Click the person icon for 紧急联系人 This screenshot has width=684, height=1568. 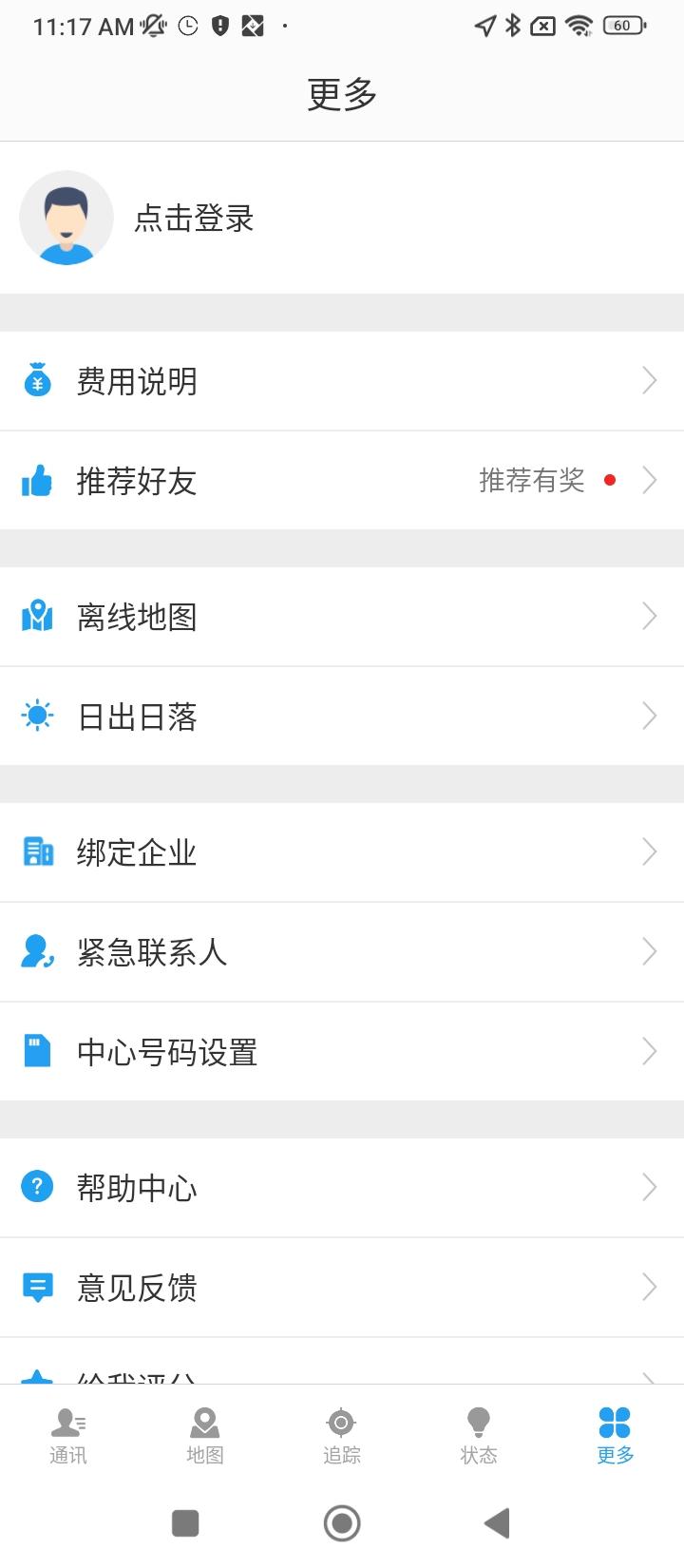[36, 951]
